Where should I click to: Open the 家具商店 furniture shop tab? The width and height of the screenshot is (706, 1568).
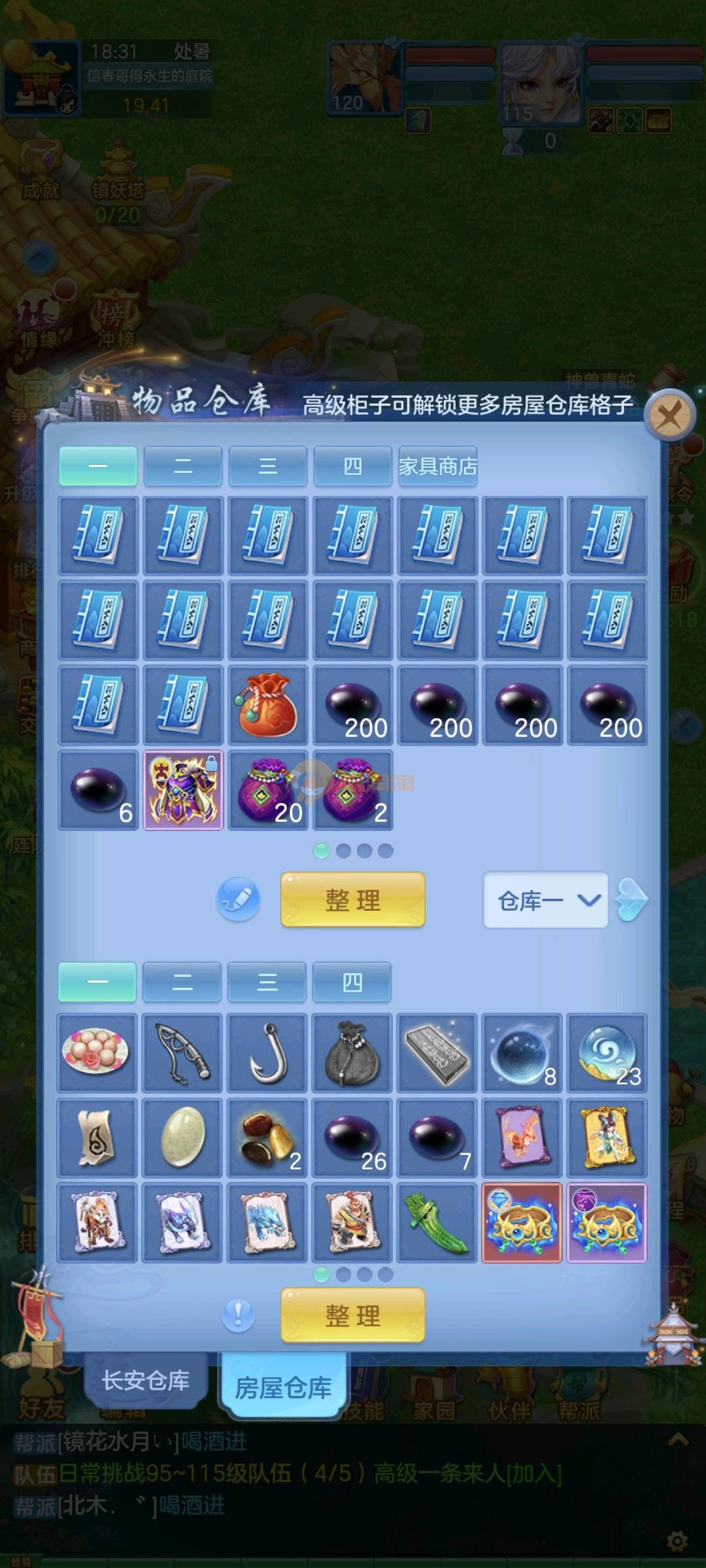(437, 466)
